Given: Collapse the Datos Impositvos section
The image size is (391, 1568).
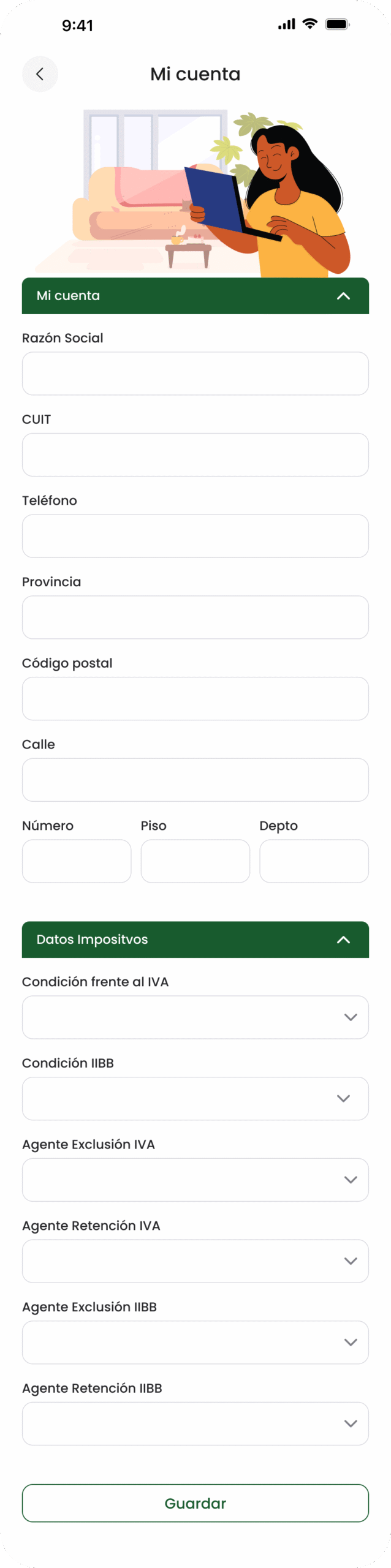Looking at the screenshot, I should 343,940.
